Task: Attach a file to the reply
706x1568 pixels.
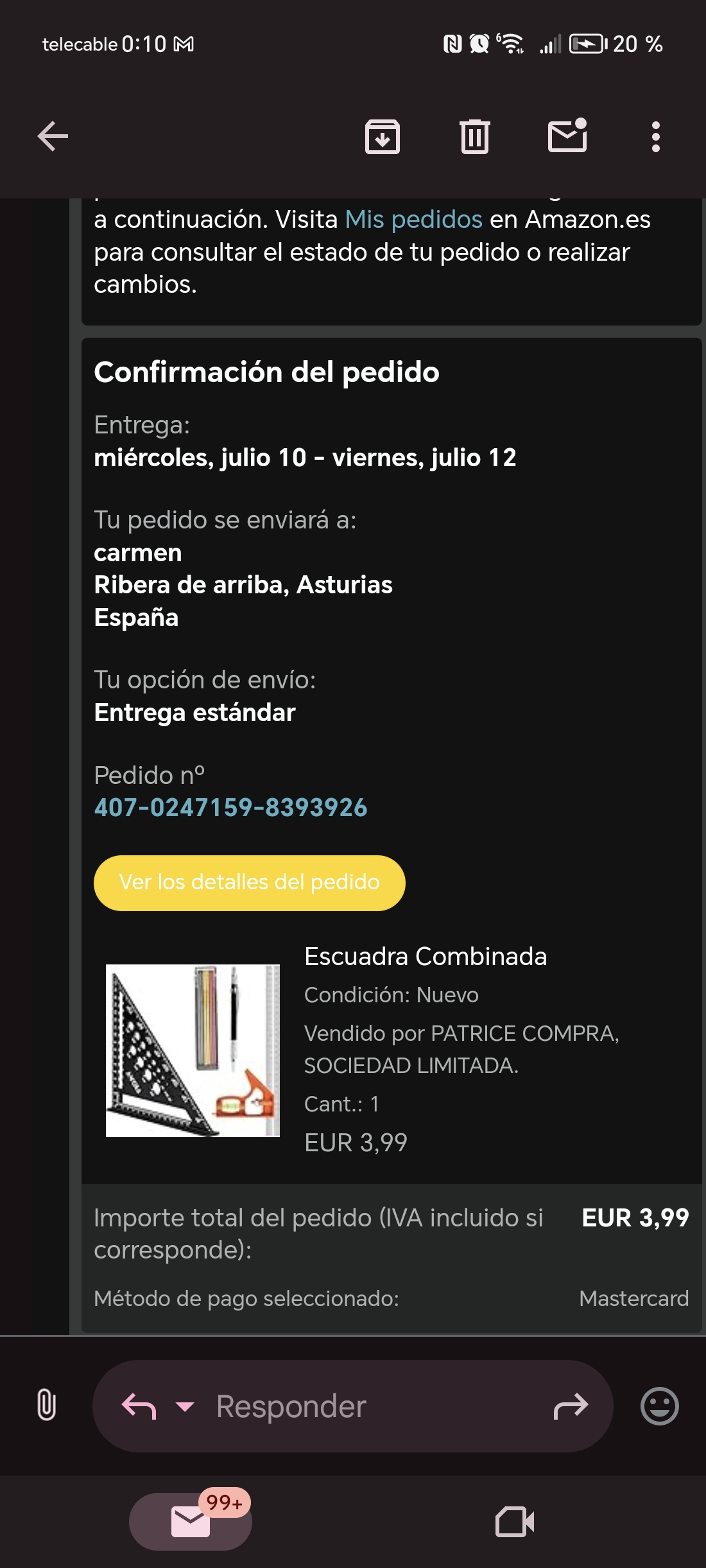Action: point(46,1405)
